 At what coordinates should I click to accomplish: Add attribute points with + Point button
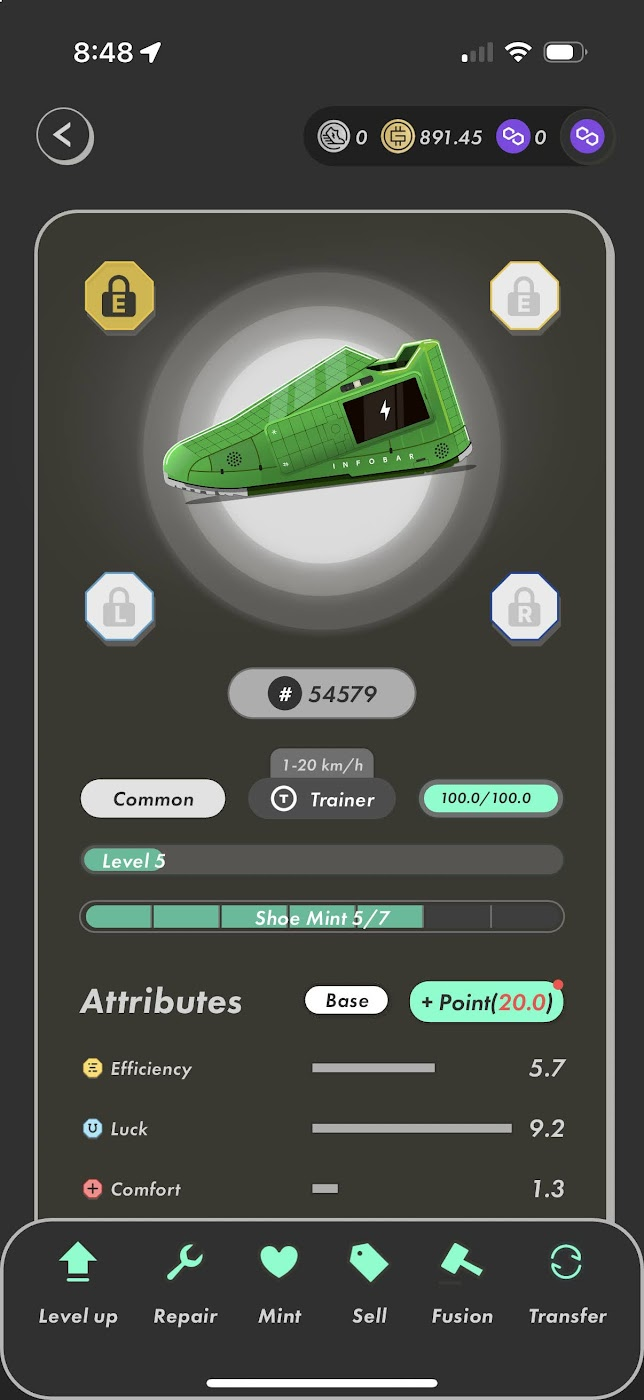pos(487,1002)
